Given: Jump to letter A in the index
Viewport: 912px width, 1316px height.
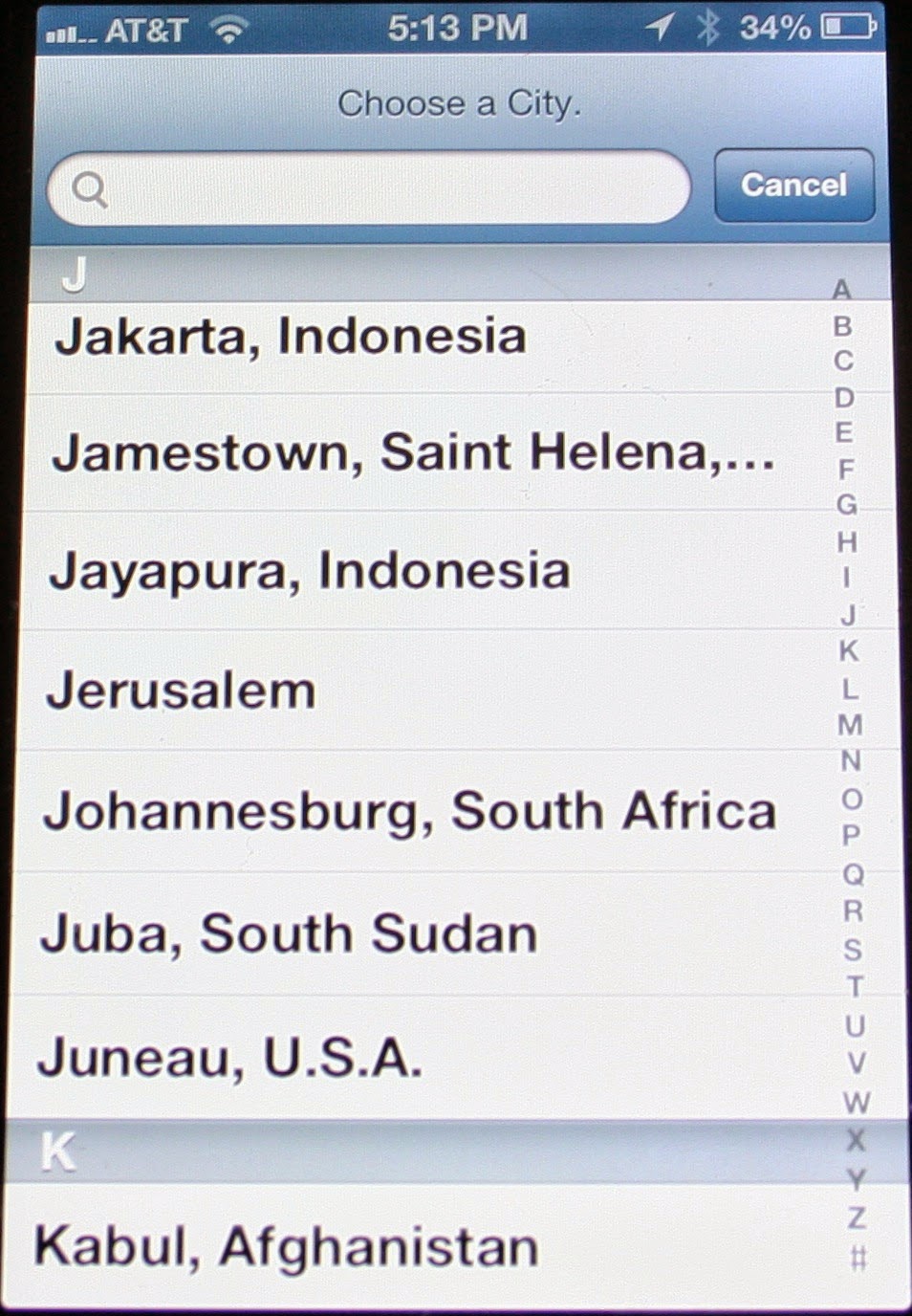Looking at the screenshot, I should tap(841, 289).
